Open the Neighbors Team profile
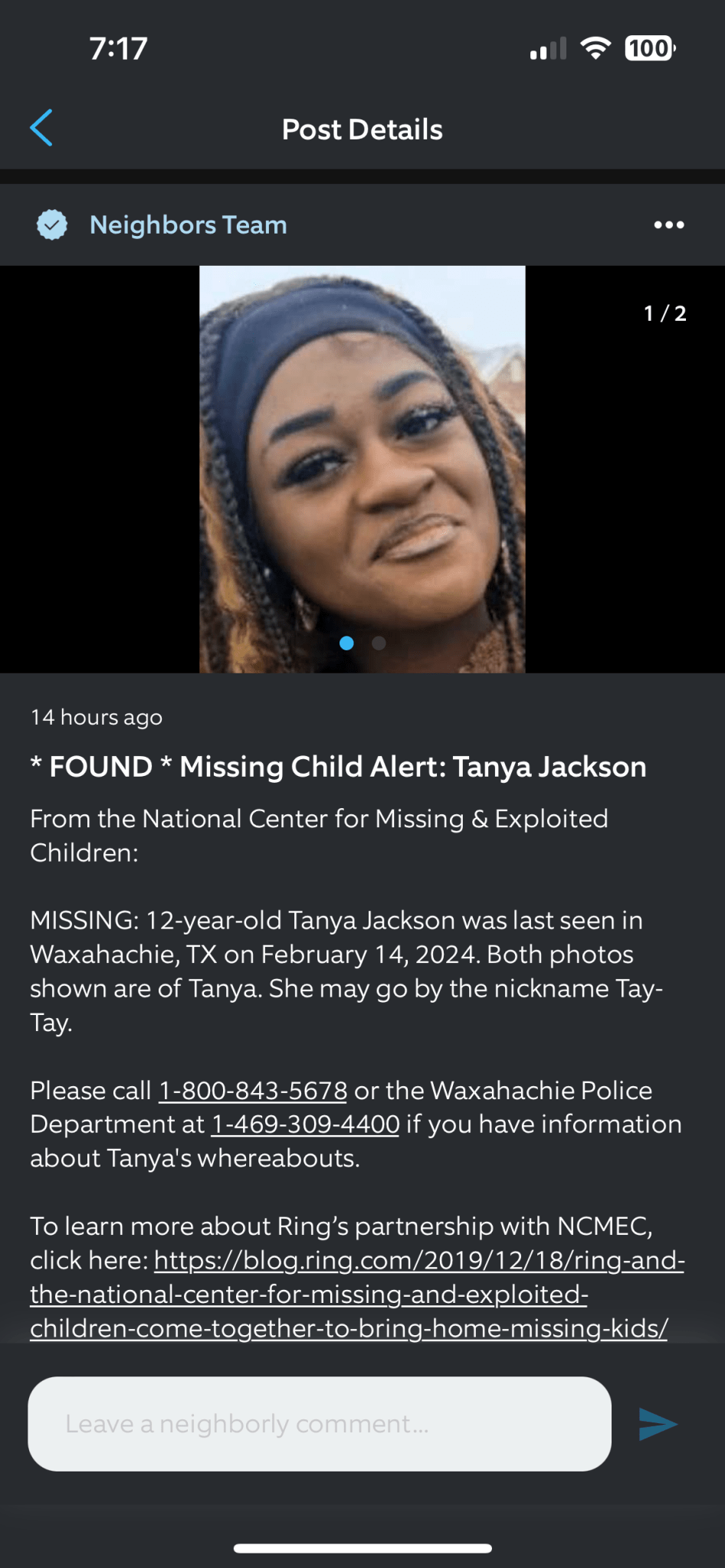The width and height of the screenshot is (725, 1568). (188, 225)
